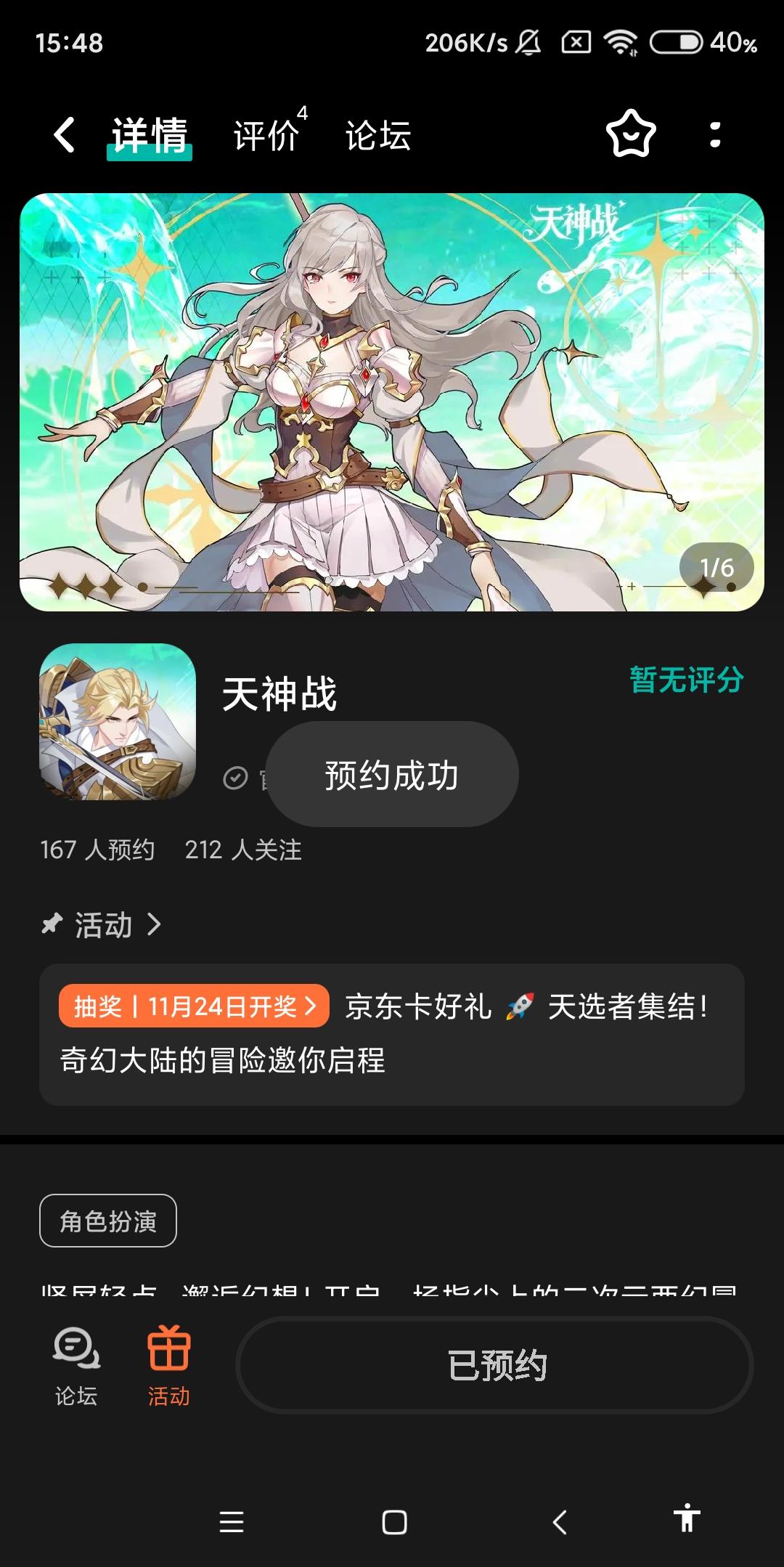Screen dimensions: 784x1567
Task: Tap the 167 人预约 count
Action: [x=98, y=850]
